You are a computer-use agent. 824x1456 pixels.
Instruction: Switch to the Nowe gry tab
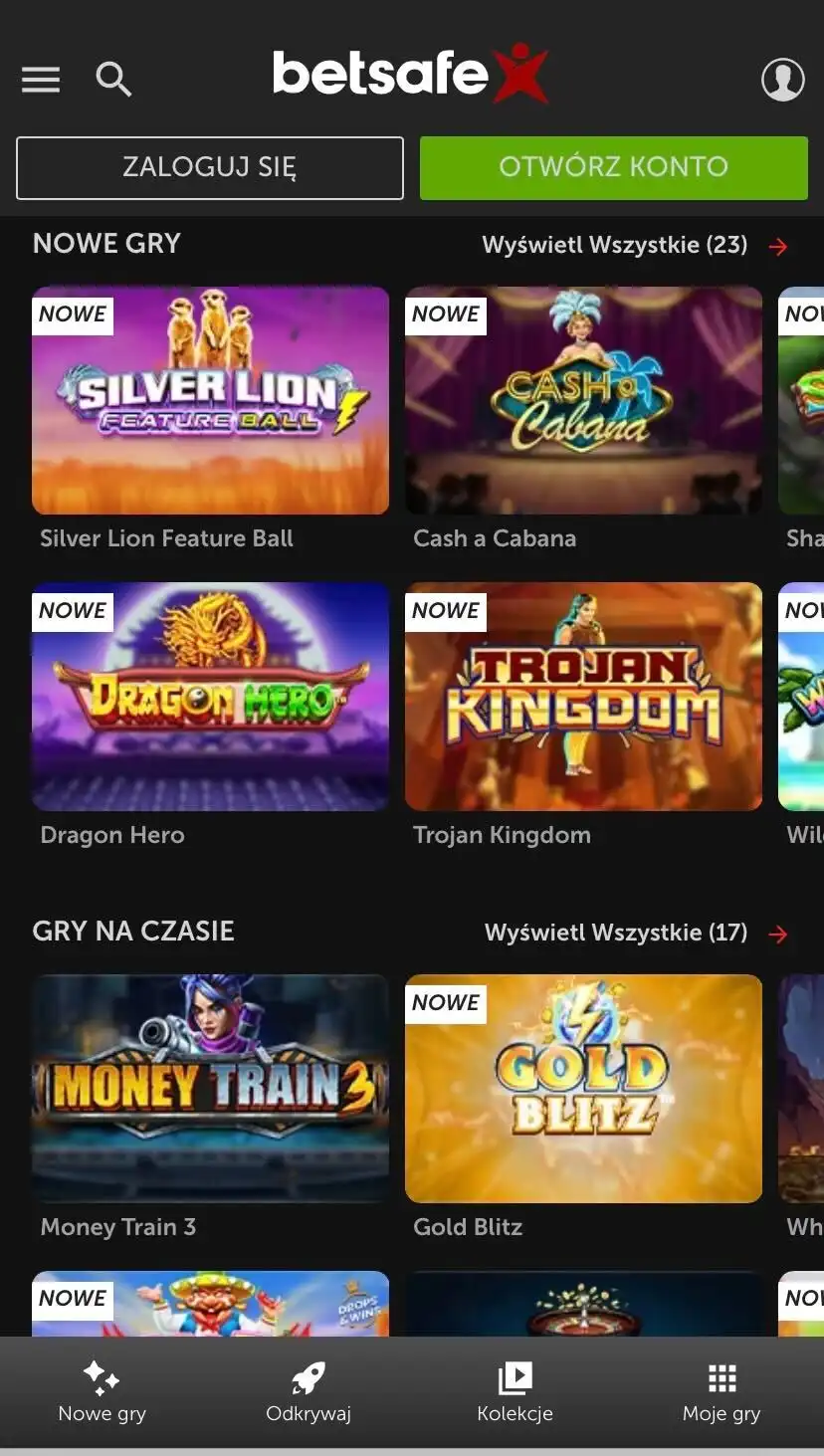[102, 1392]
